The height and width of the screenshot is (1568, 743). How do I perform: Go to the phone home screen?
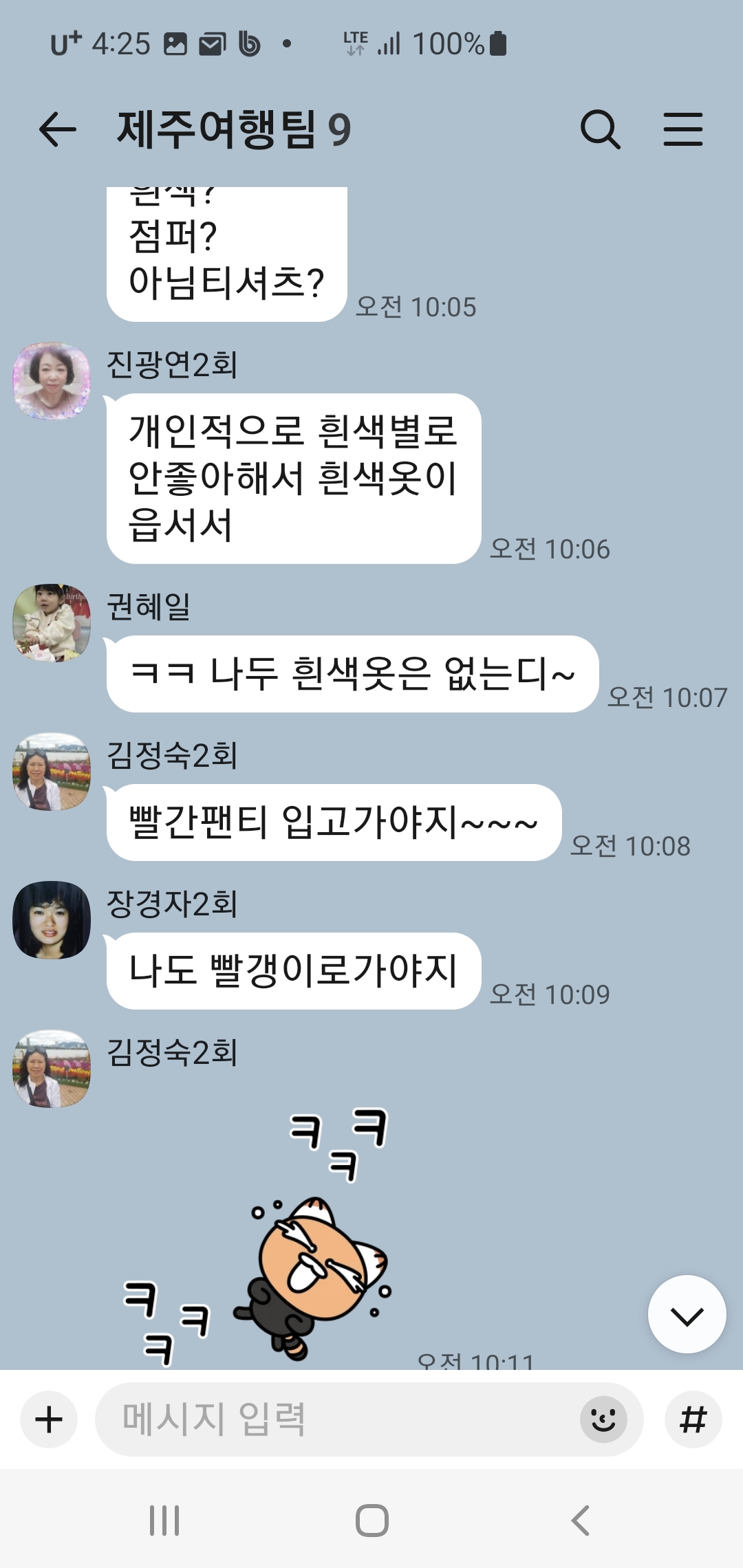(371, 1520)
